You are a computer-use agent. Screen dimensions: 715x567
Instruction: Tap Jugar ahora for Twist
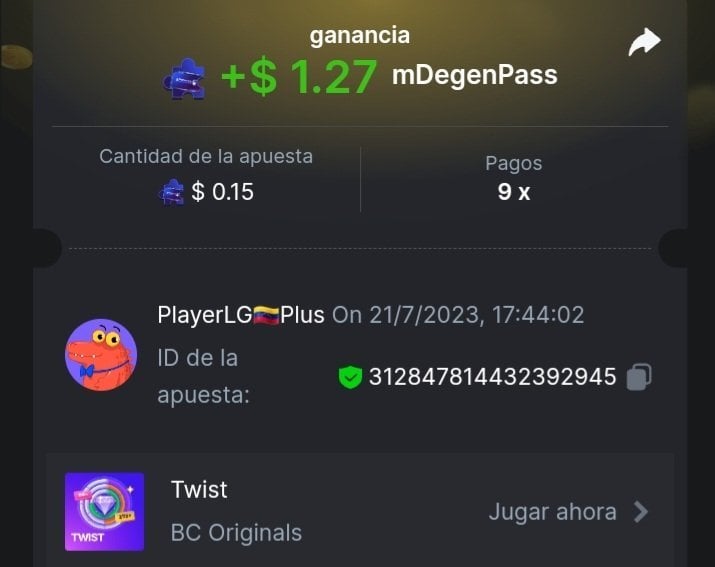click(x=567, y=512)
